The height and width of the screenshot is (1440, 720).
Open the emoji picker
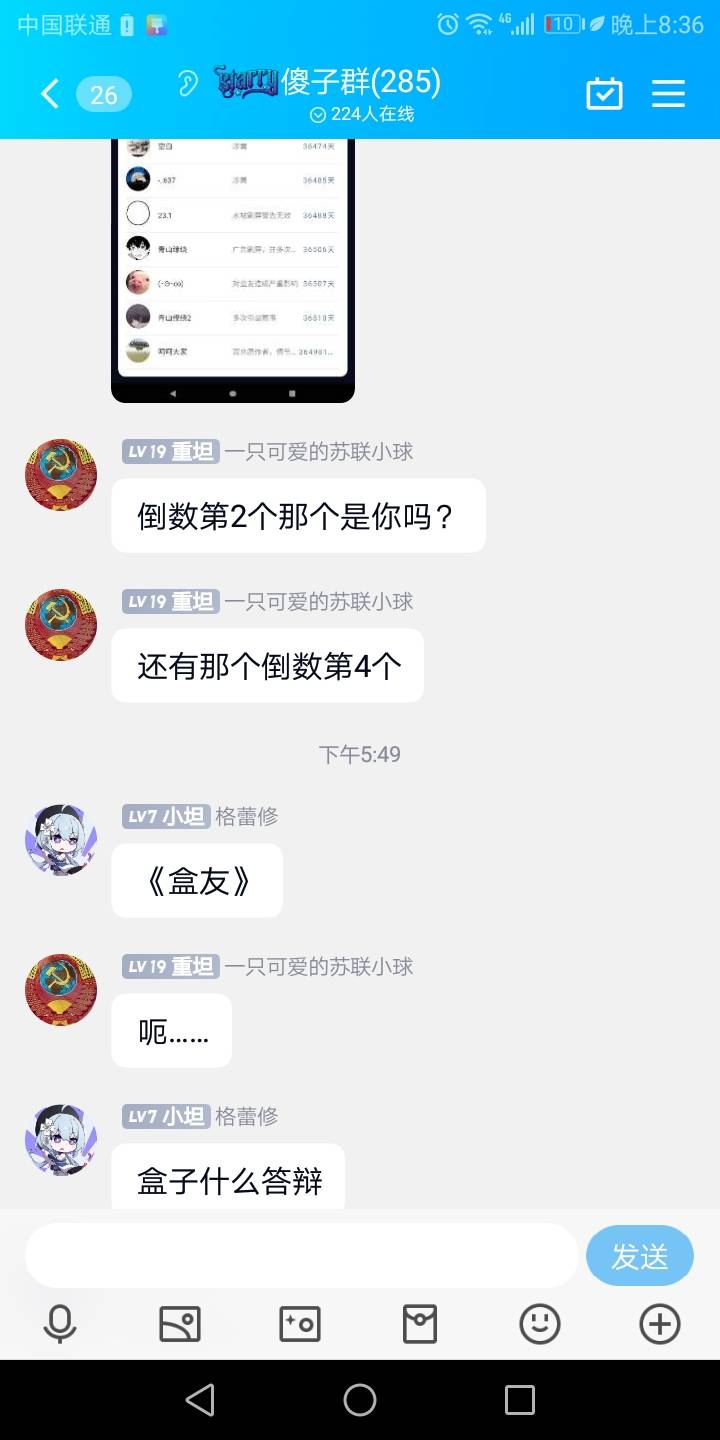click(x=540, y=1324)
